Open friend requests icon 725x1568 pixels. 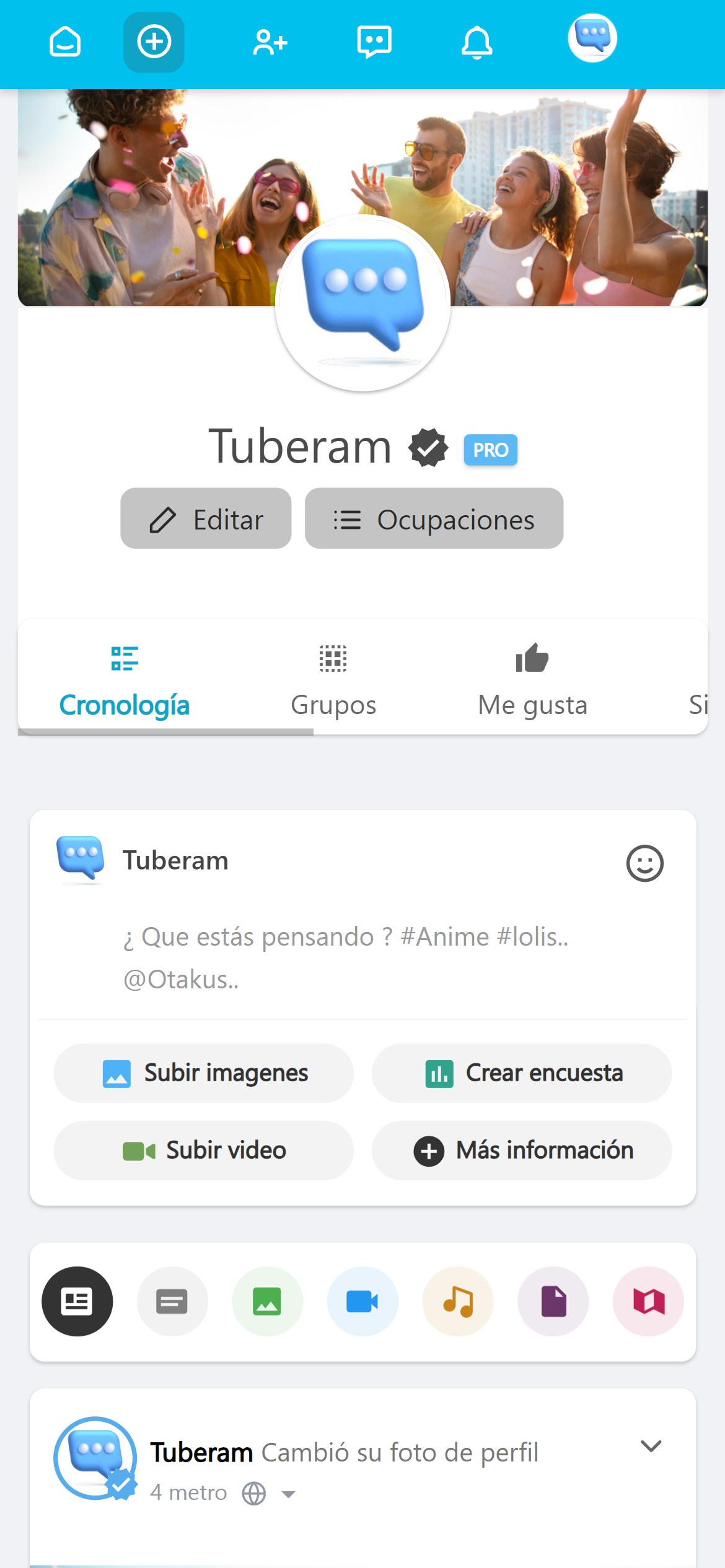point(270,42)
